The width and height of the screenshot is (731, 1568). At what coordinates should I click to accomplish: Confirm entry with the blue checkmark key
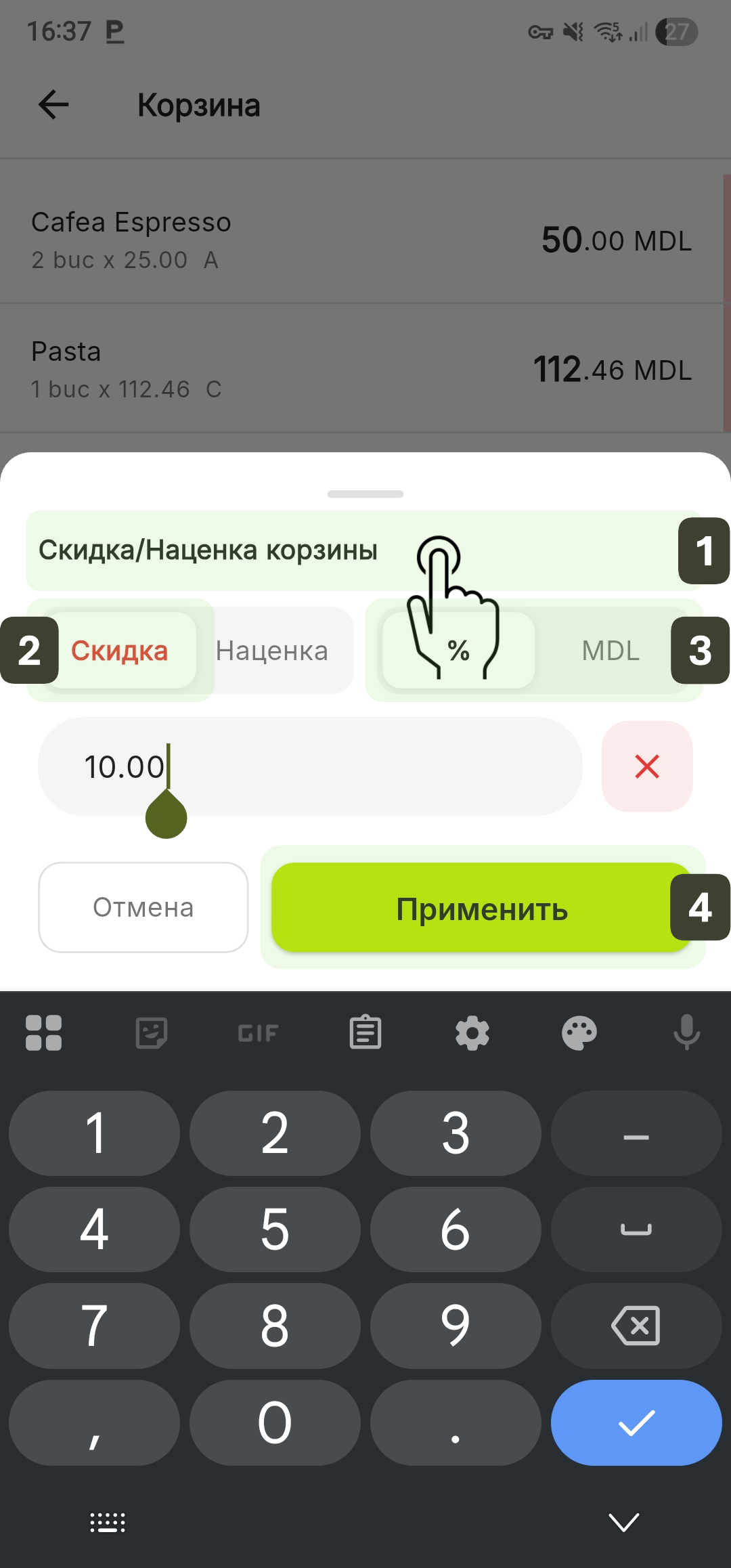coord(636,1422)
